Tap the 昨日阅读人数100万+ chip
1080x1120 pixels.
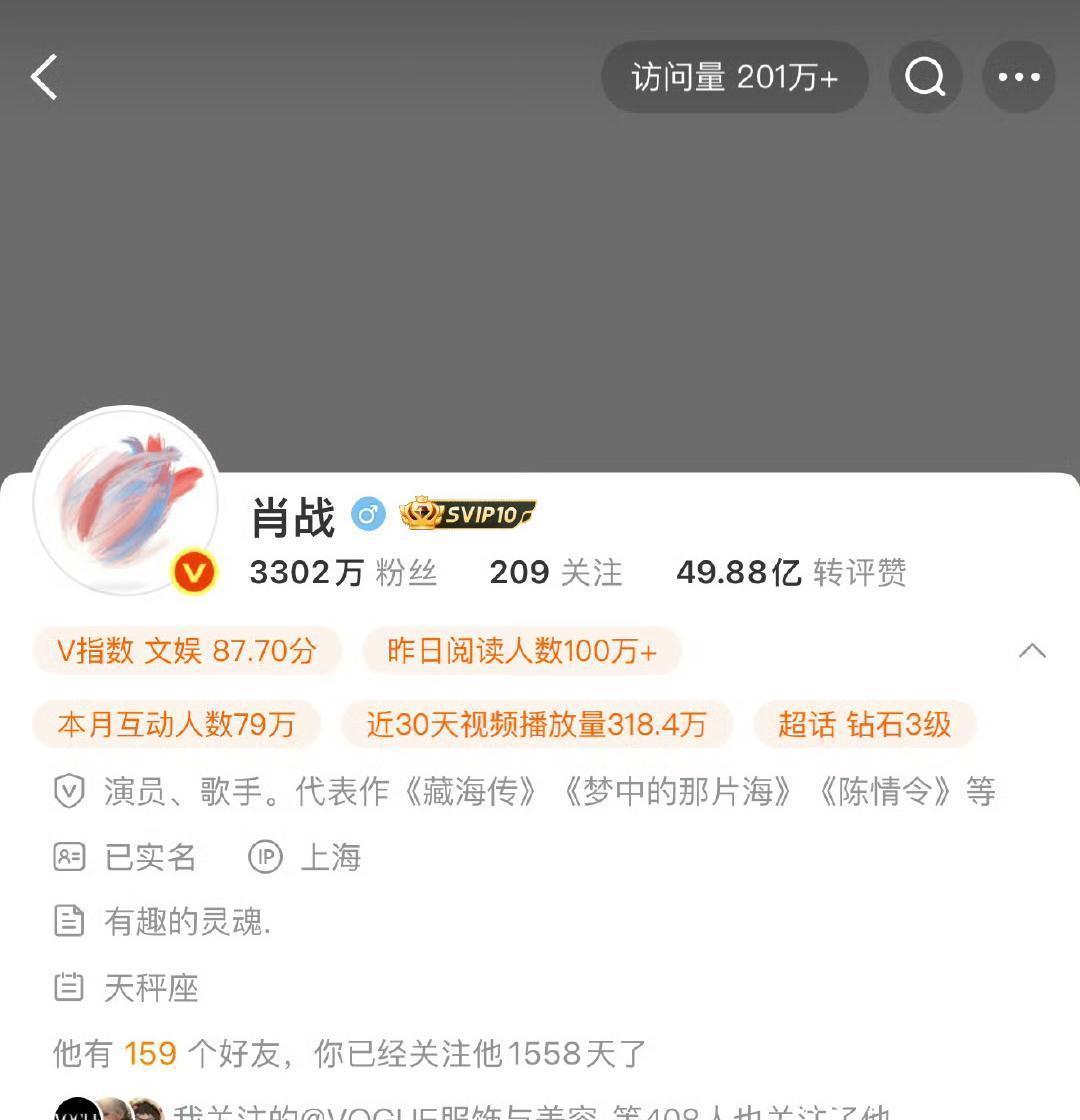pos(521,651)
